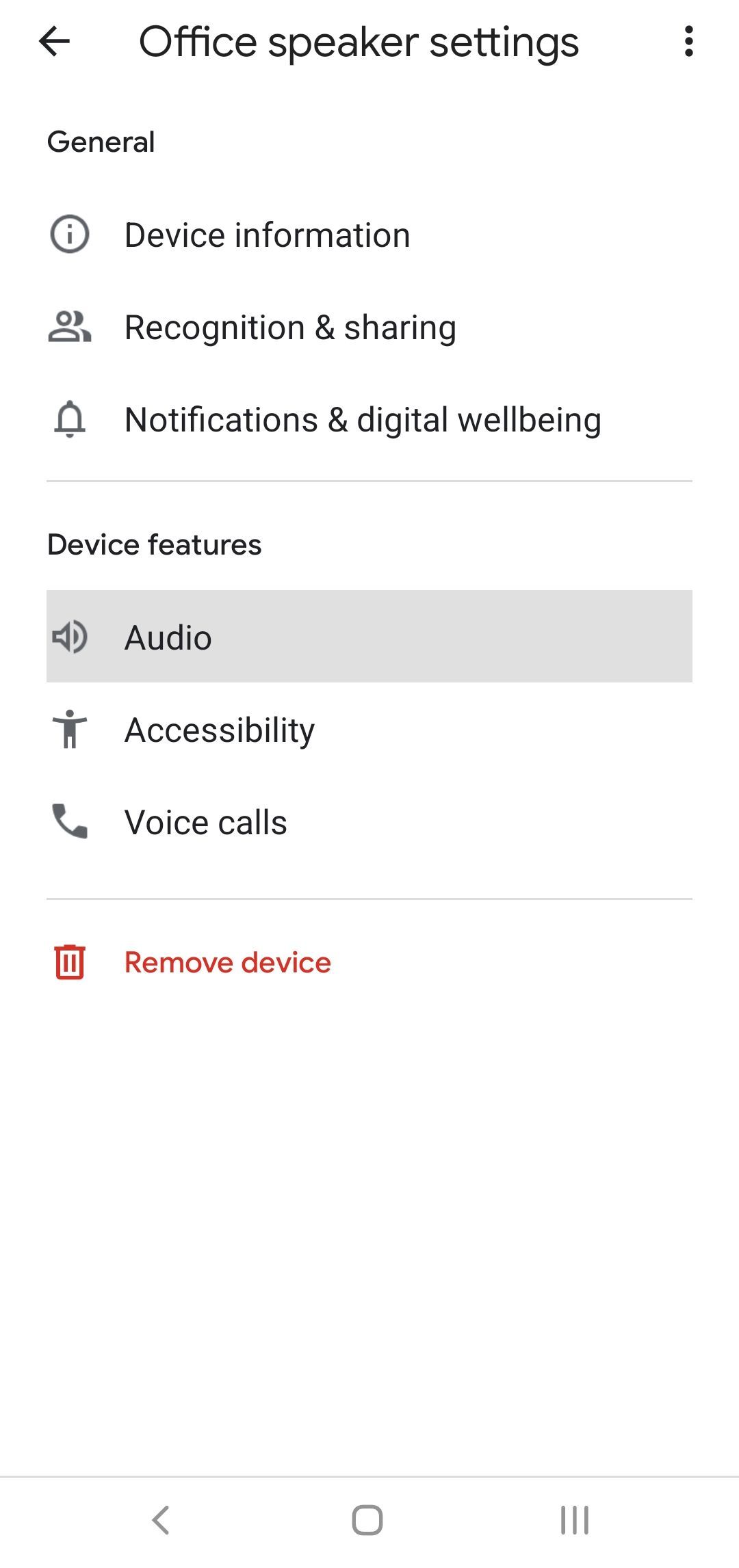
Task: Tap Remove device
Action: (x=227, y=961)
